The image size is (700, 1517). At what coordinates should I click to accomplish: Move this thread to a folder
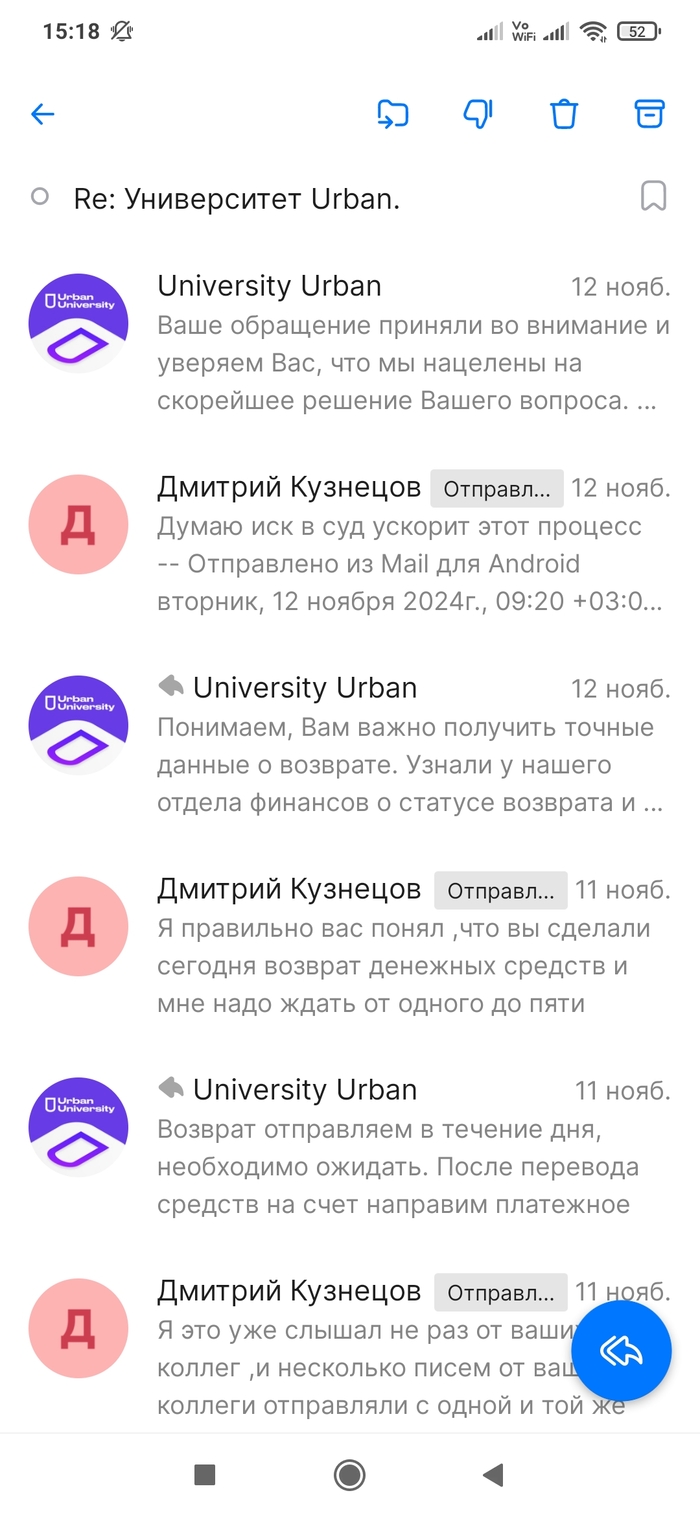click(x=393, y=114)
